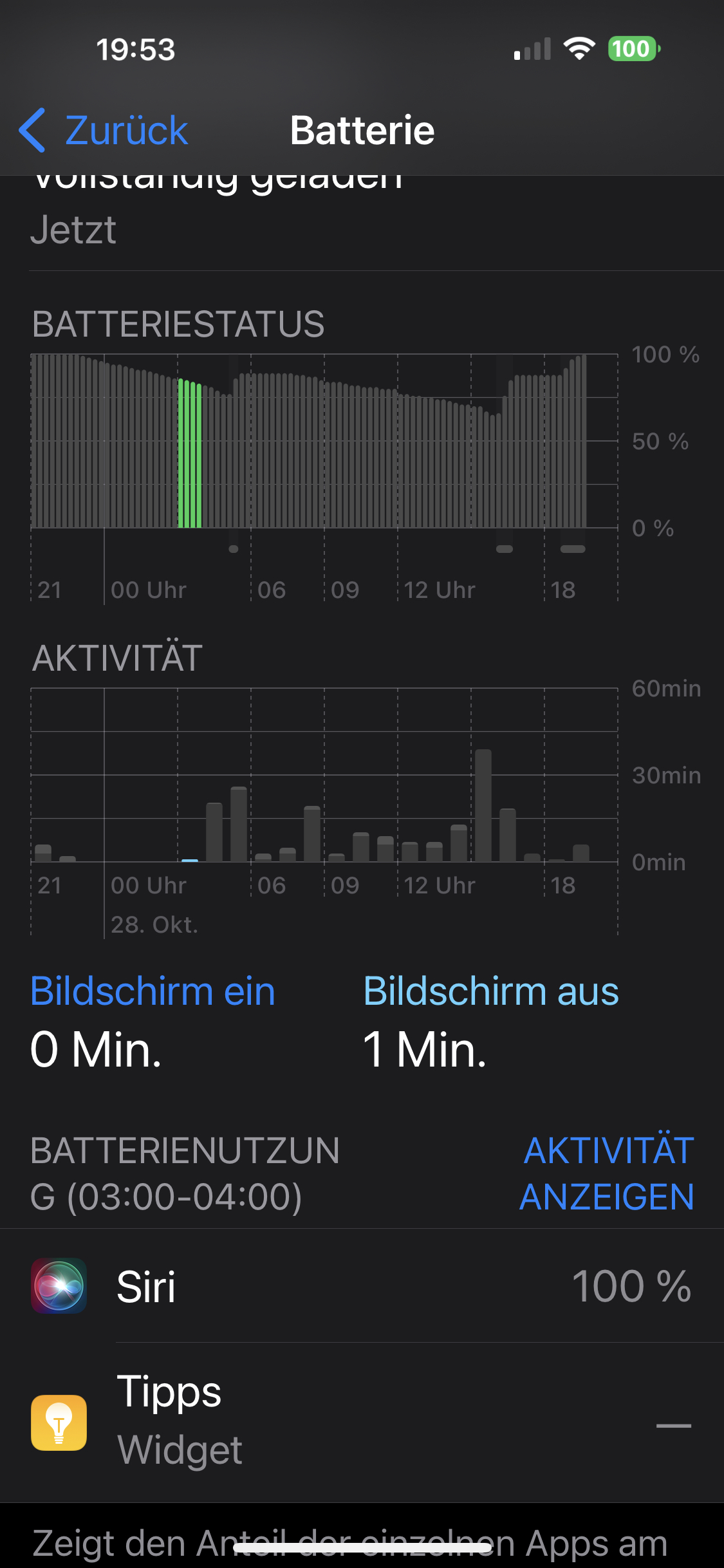Open Siri battery usage row

[x=362, y=1287]
